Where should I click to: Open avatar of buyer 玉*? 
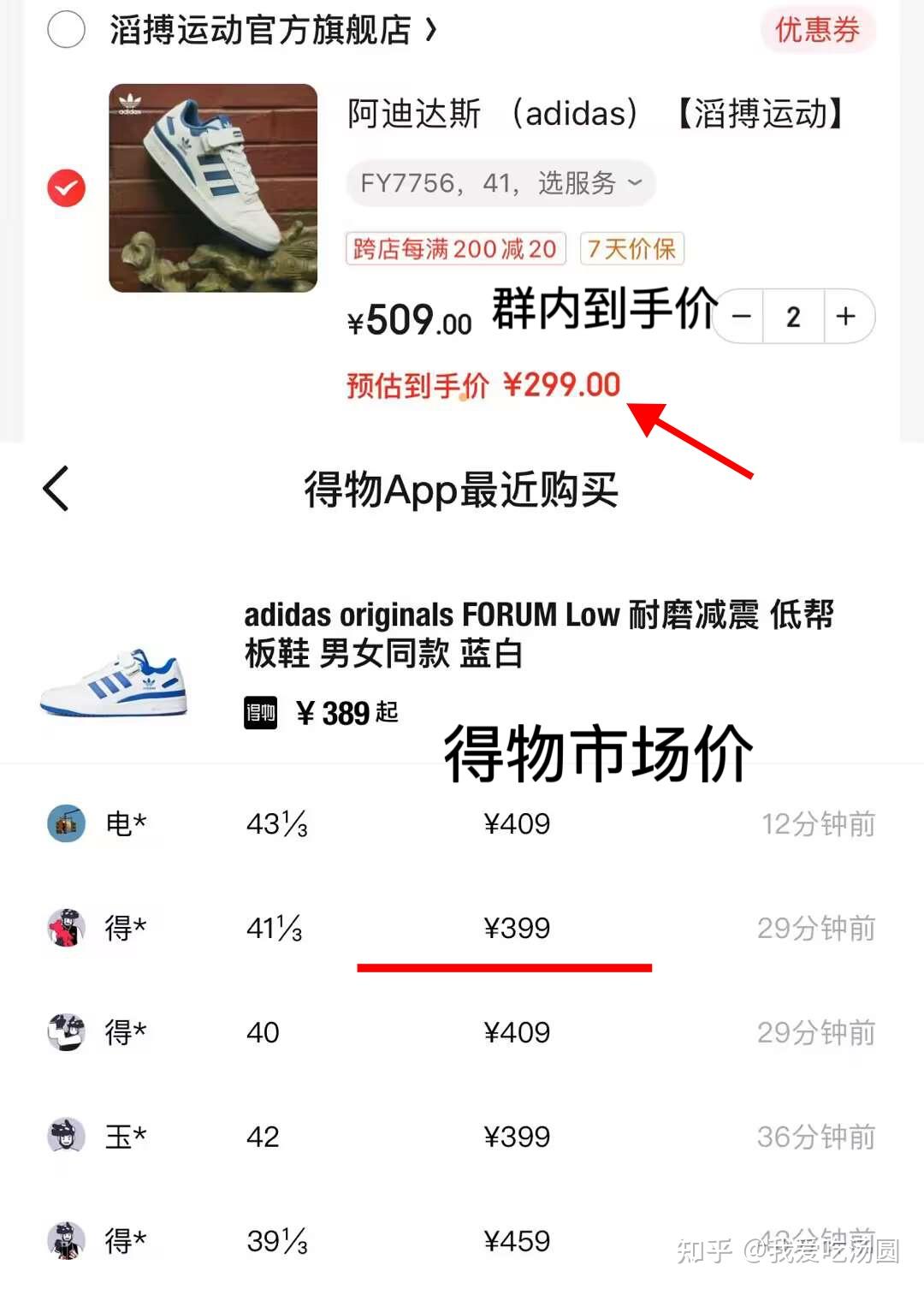tap(64, 1137)
